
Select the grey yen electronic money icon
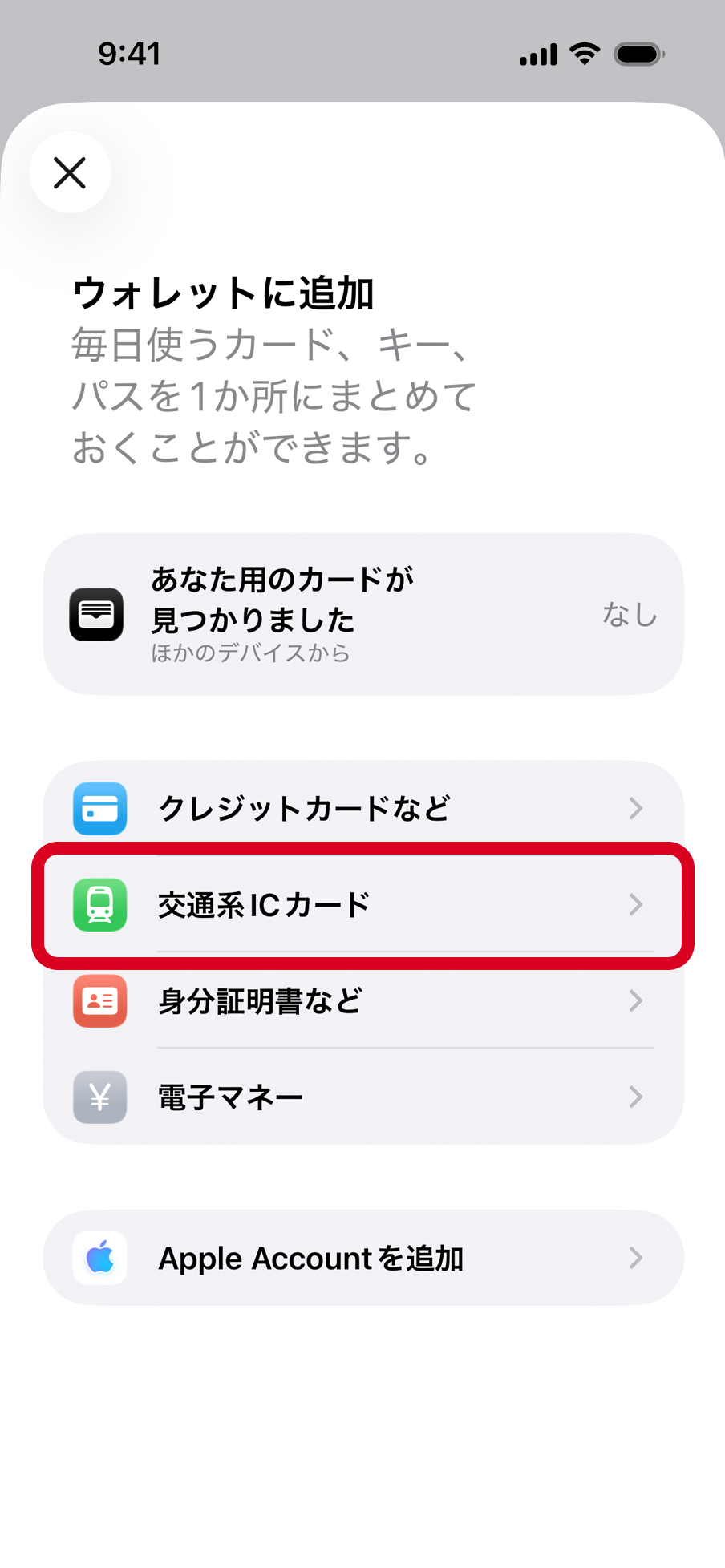(99, 1097)
